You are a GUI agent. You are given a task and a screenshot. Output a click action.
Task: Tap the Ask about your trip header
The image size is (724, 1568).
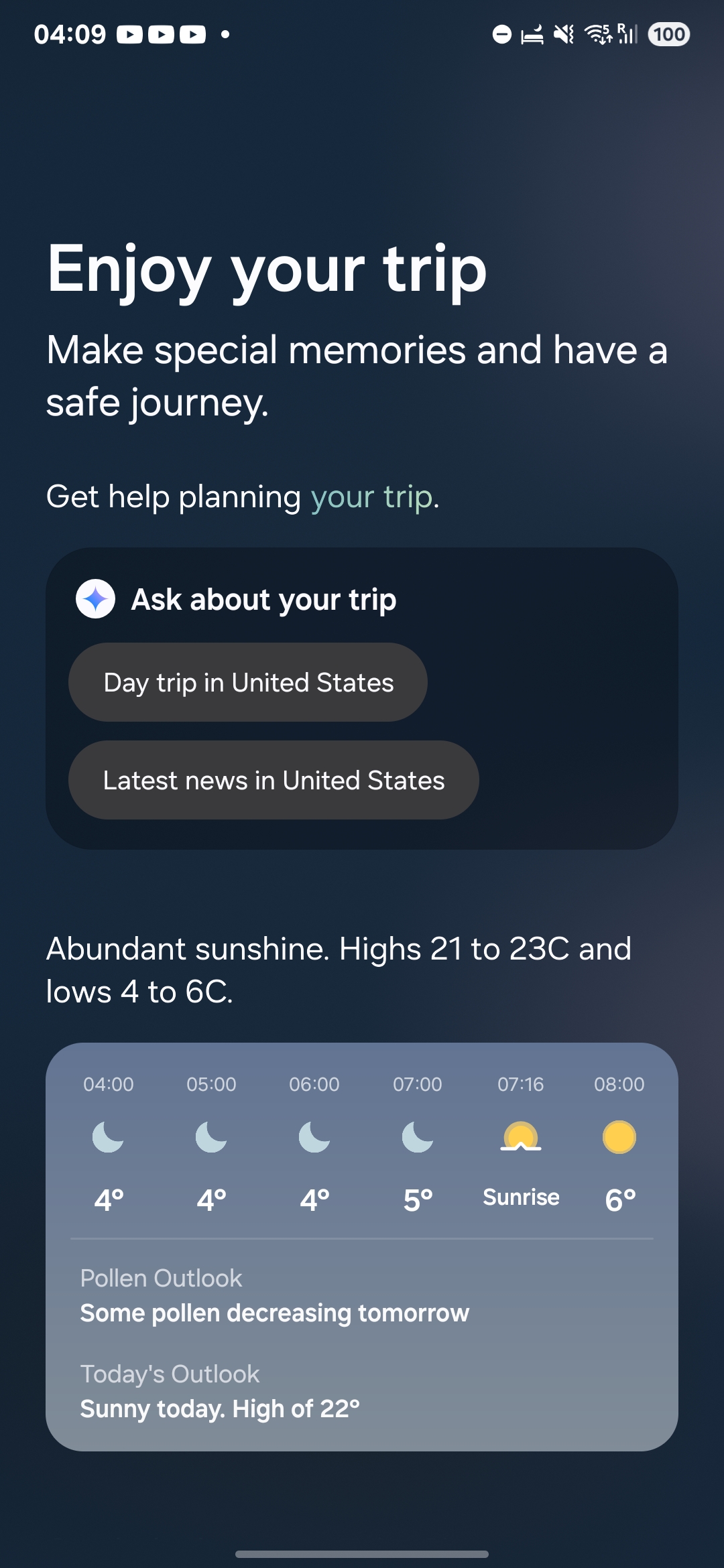pyautogui.click(x=263, y=599)
